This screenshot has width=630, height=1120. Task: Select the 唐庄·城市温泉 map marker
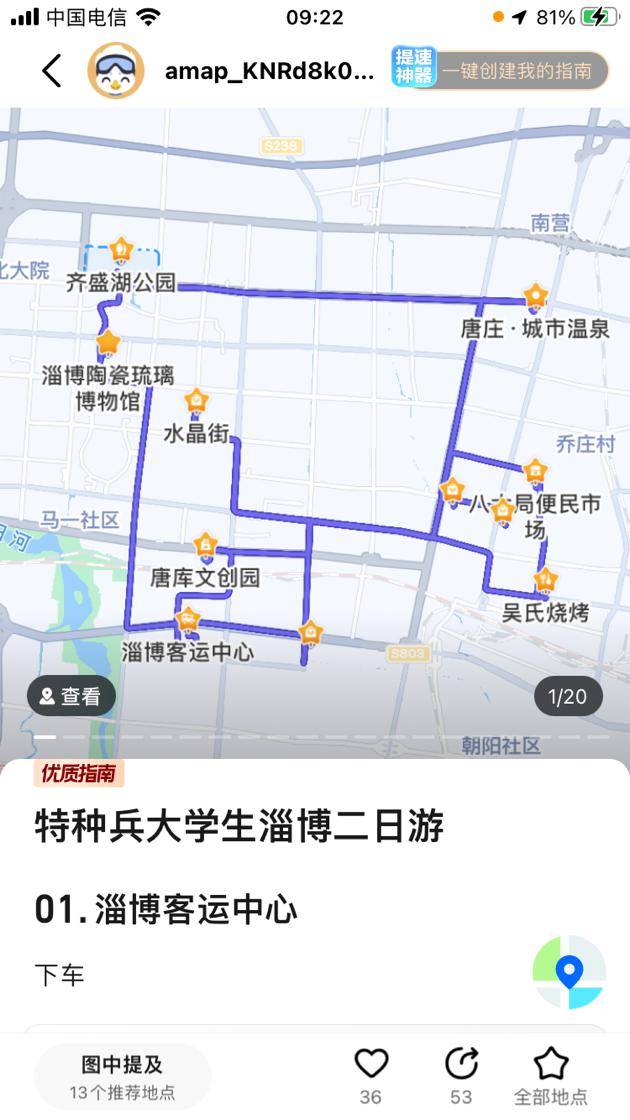[537, 296]
